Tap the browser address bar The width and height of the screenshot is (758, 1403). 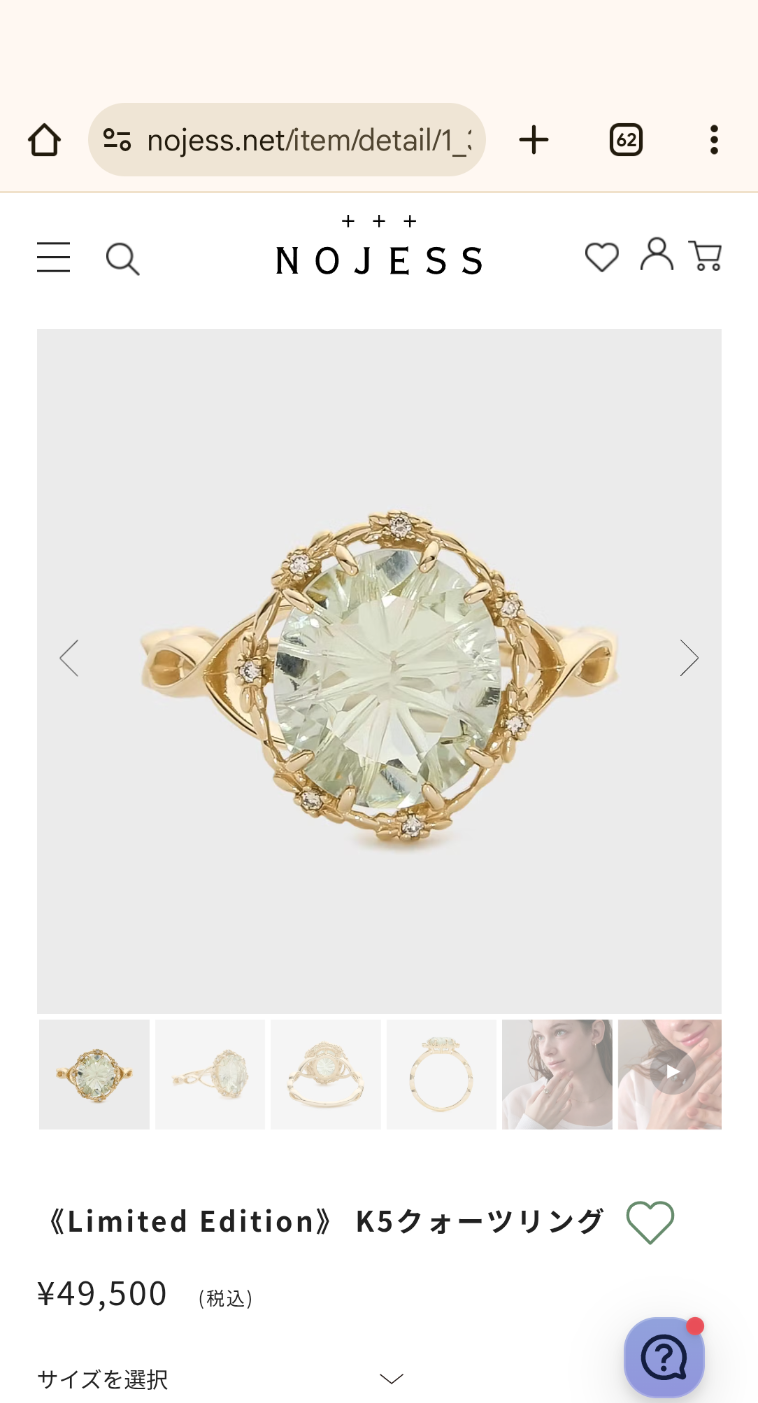(287, 140)
